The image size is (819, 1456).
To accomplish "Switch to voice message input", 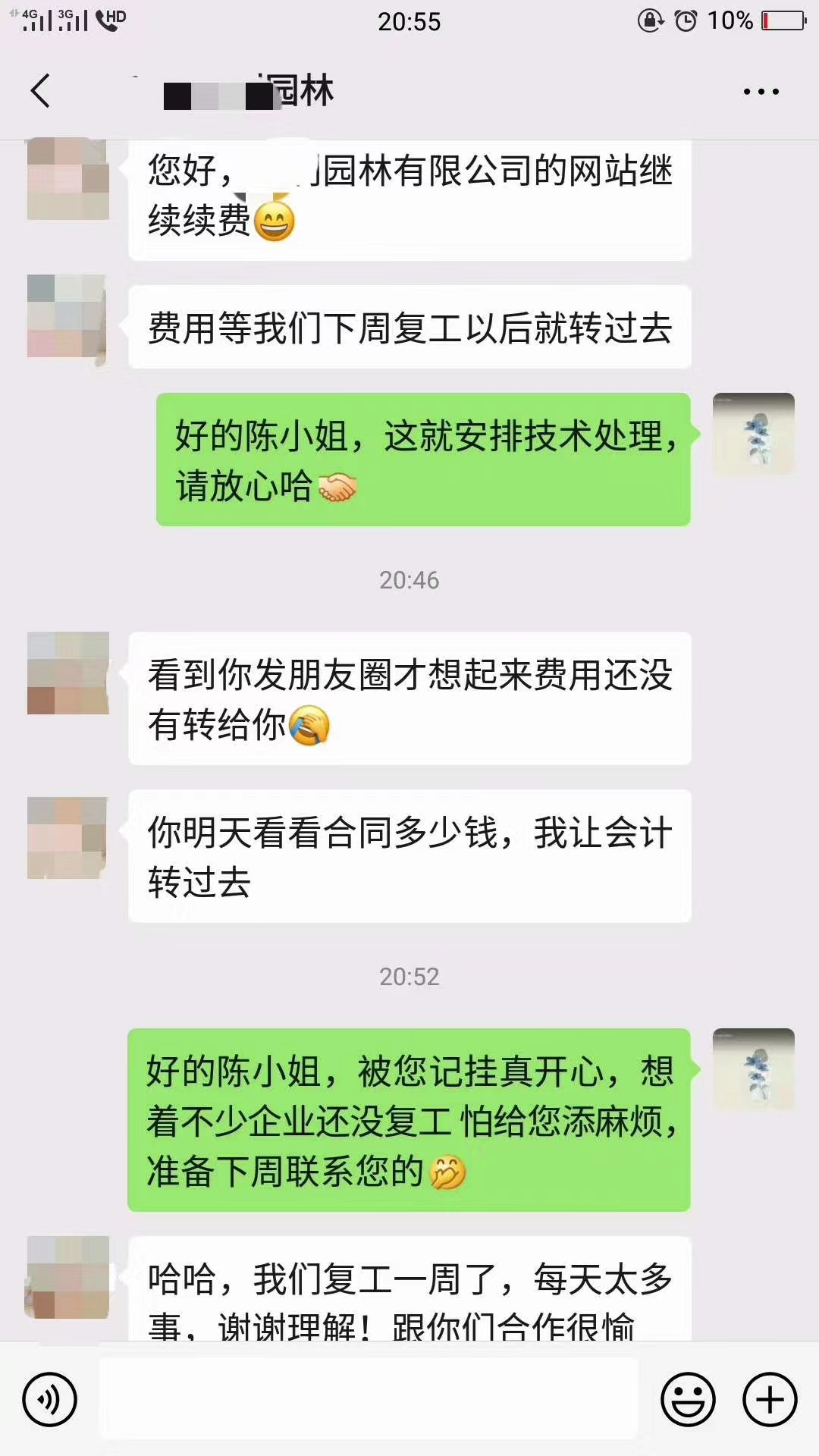I will [x=50, y=1399].
